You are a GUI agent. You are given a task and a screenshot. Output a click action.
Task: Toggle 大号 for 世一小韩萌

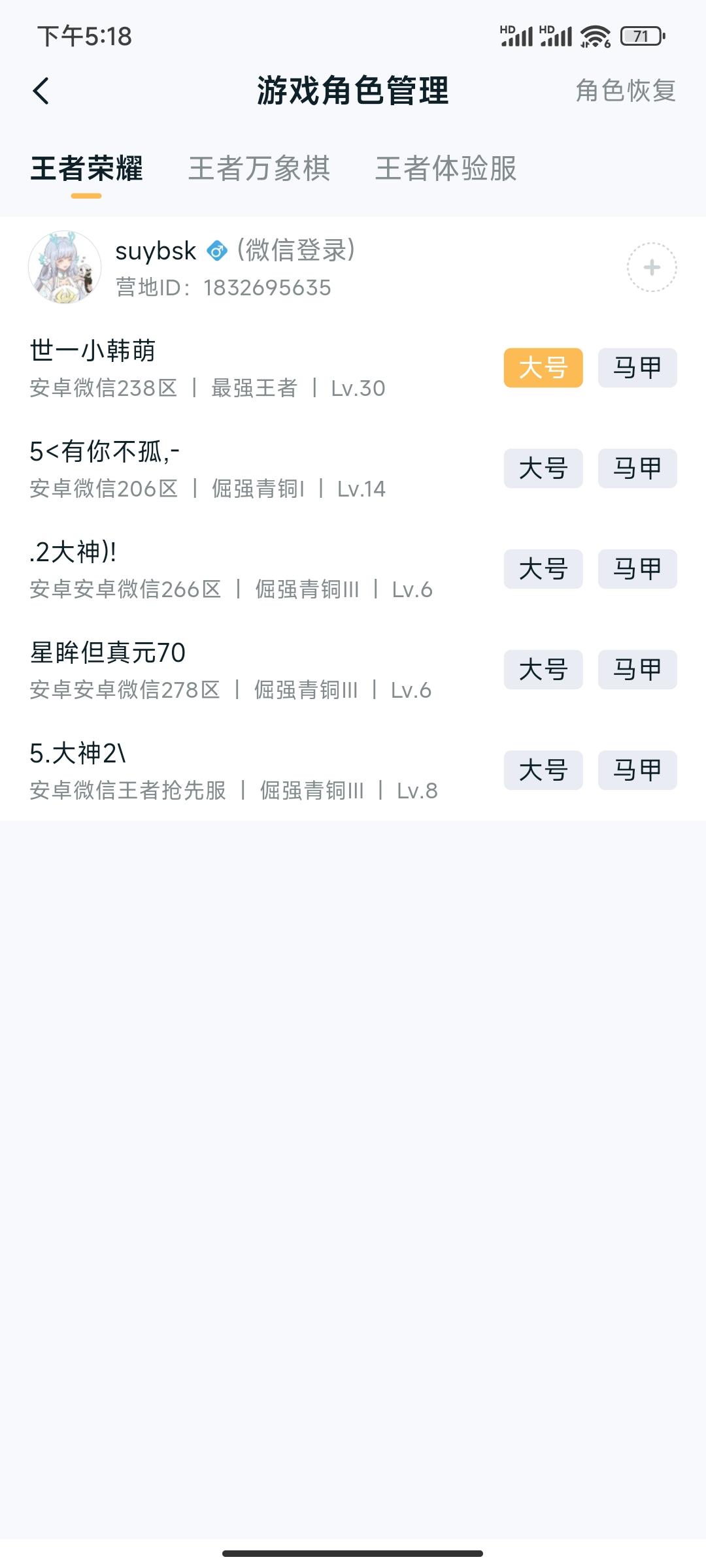pyautogui.click(x=545, y=368)
